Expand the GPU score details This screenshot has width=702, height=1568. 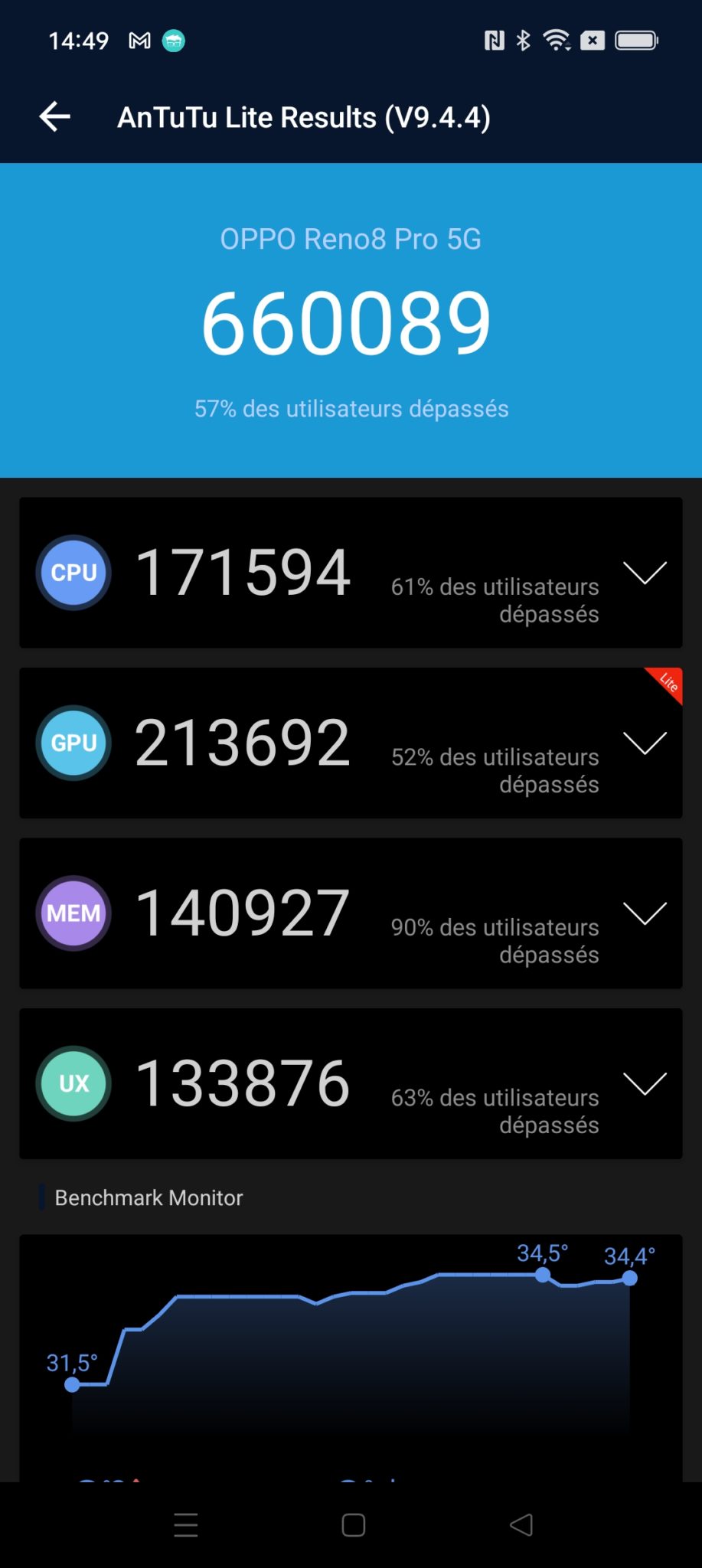pyautogui.click(x=645, y=743)
